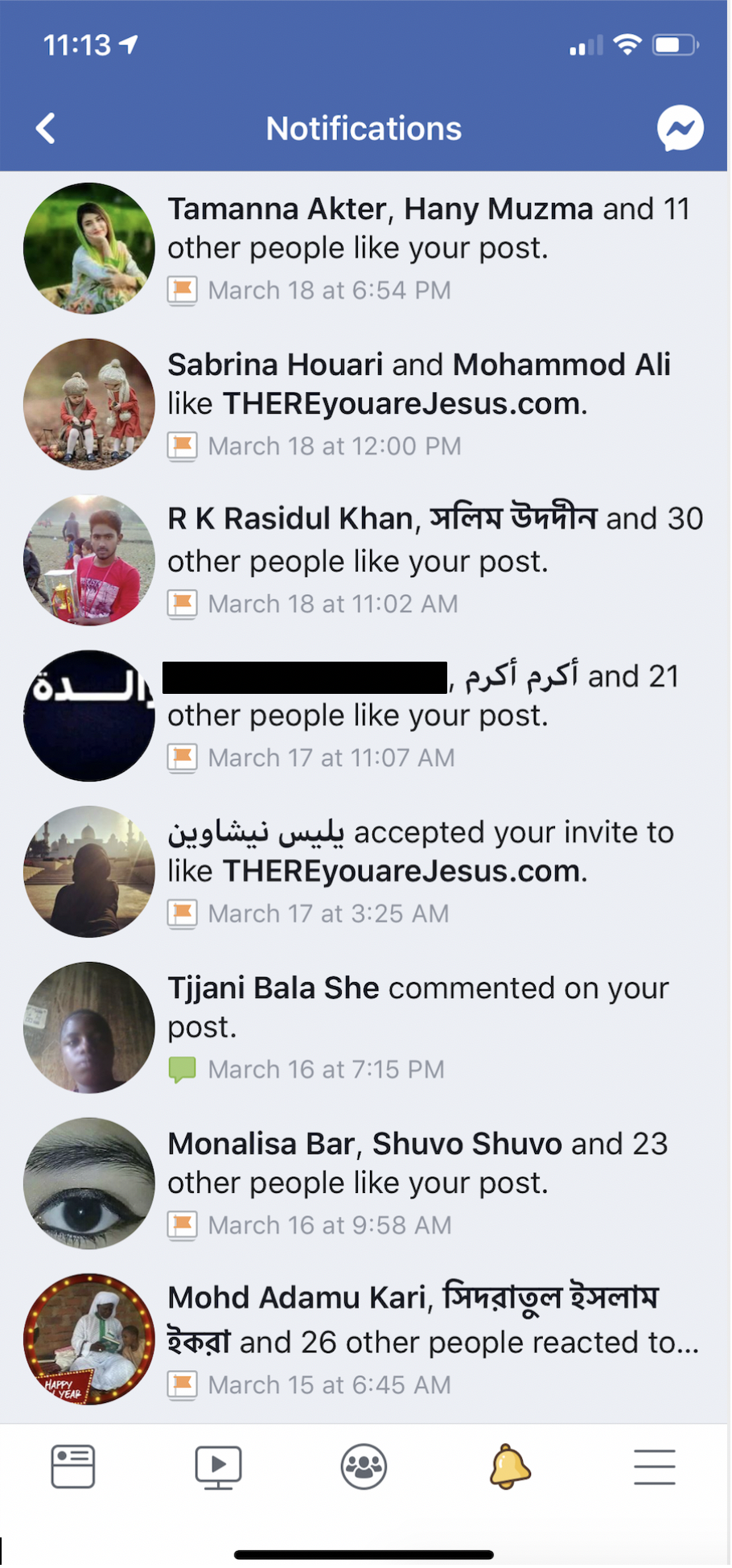Screen dimensions: 732x1568
Task: Switch to the News Feed tab
Action: pos(73,1467)
